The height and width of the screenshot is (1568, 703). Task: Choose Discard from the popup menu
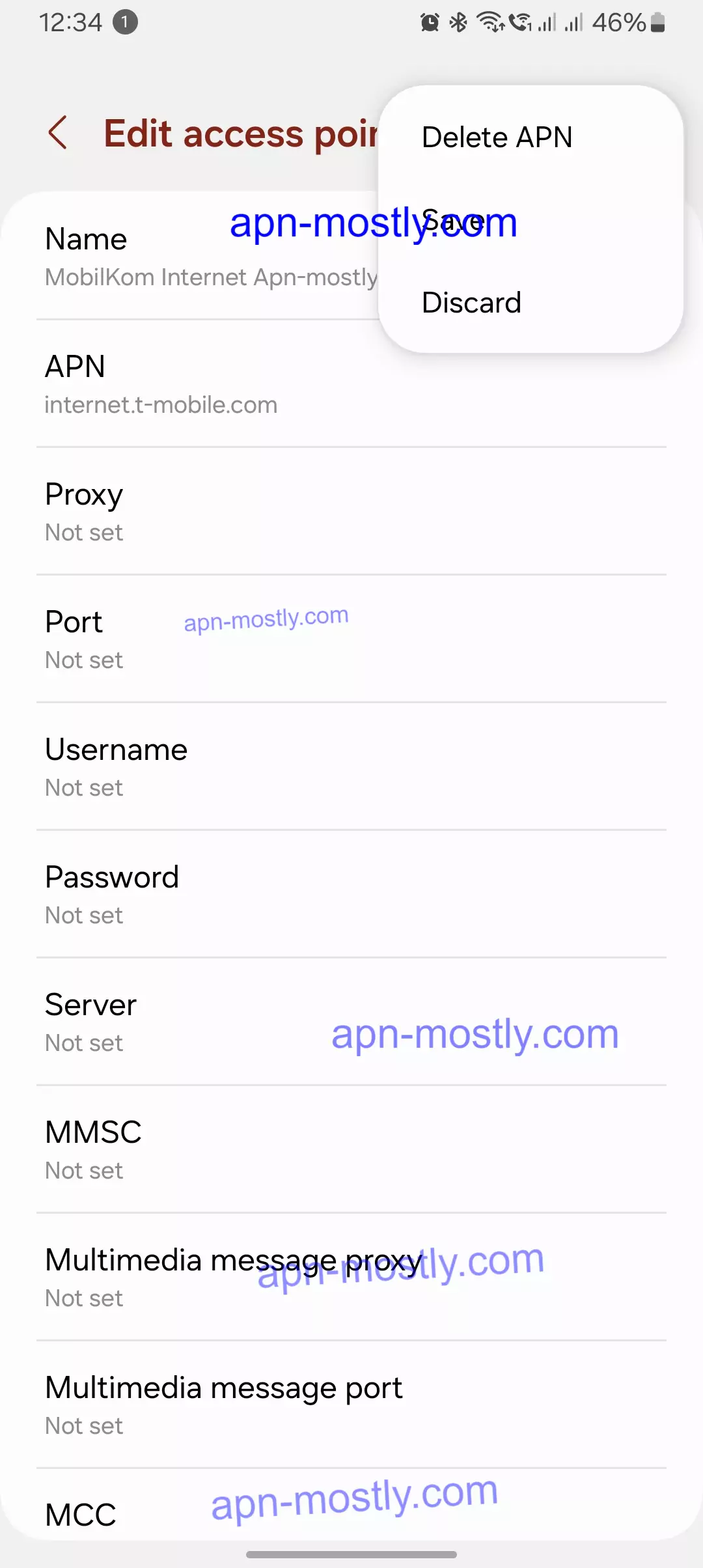pos(472,301)
